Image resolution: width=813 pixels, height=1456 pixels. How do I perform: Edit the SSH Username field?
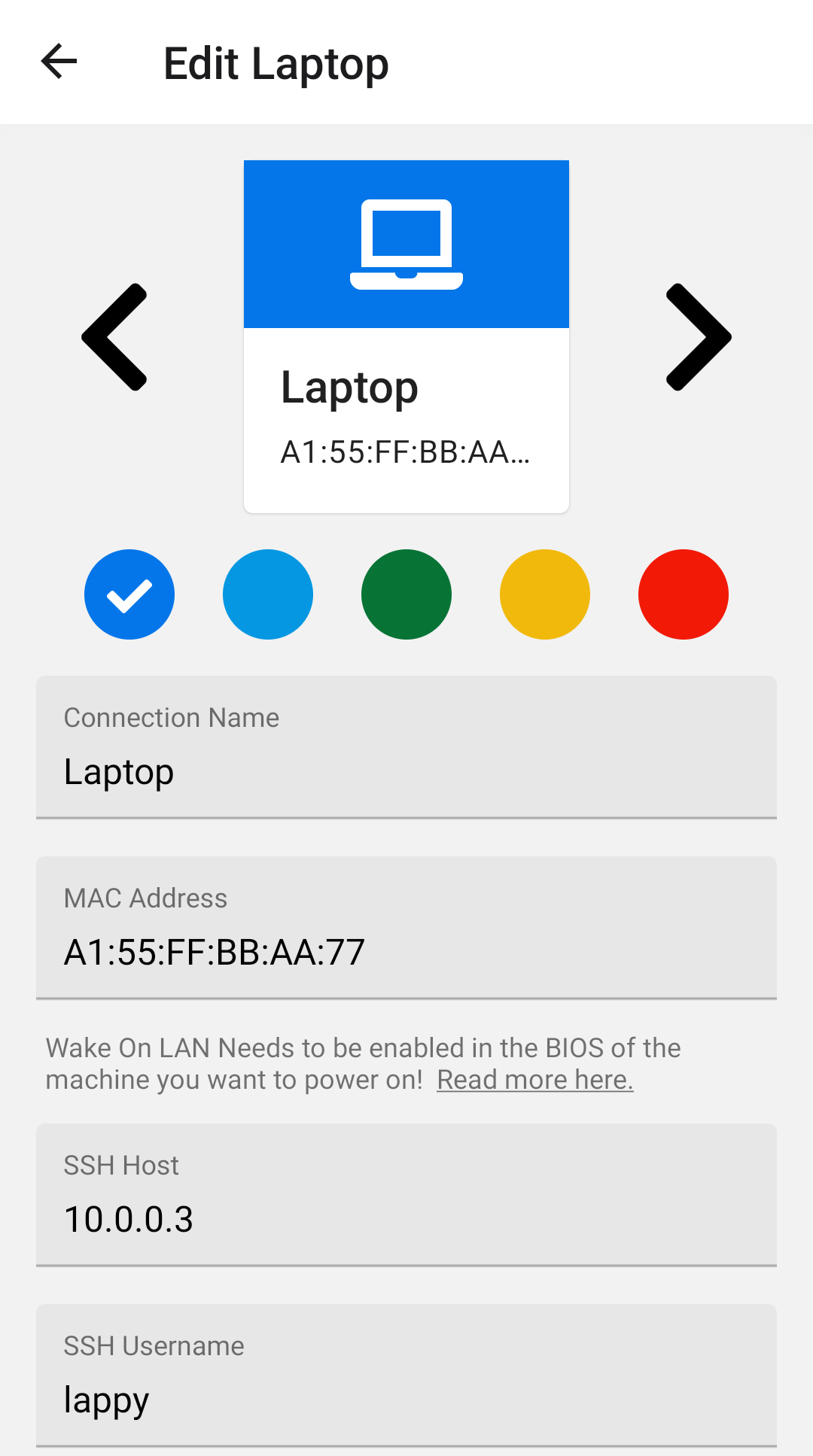coord(406,1375)
